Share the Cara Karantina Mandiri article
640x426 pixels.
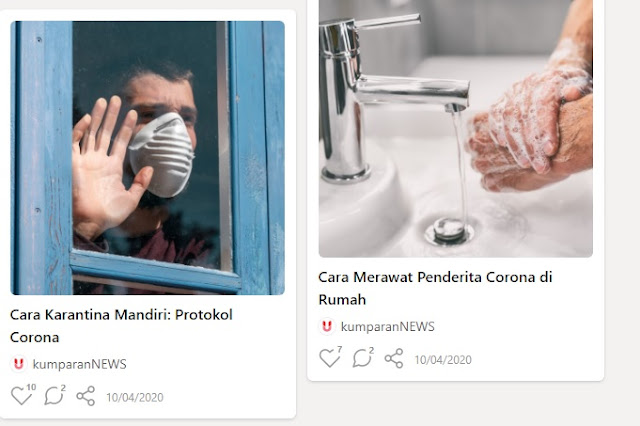(x=86, y=396)
